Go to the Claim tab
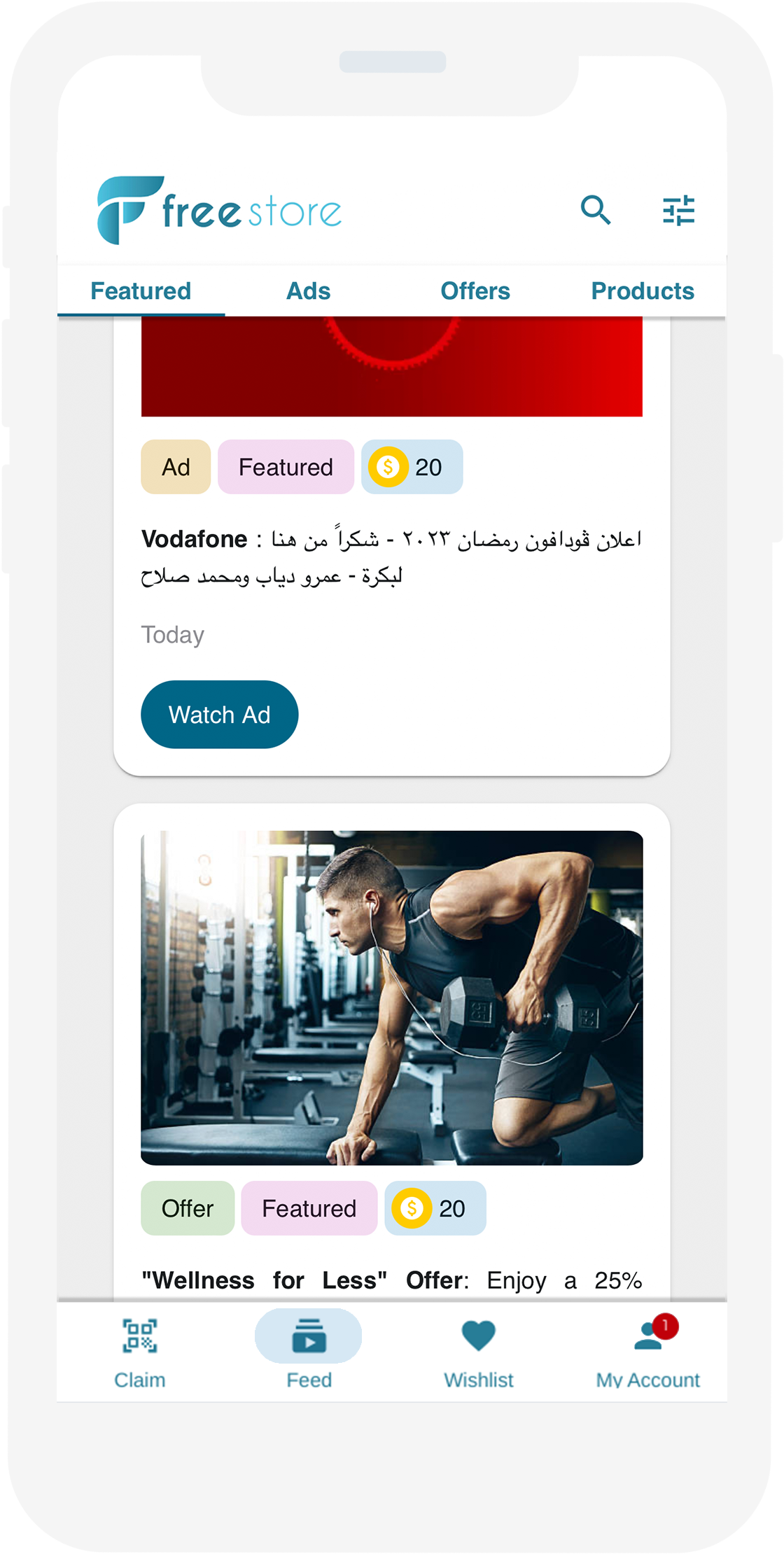Viewport: 784px width, 1554px height. pyautogui.click(x=140, y=1351)
